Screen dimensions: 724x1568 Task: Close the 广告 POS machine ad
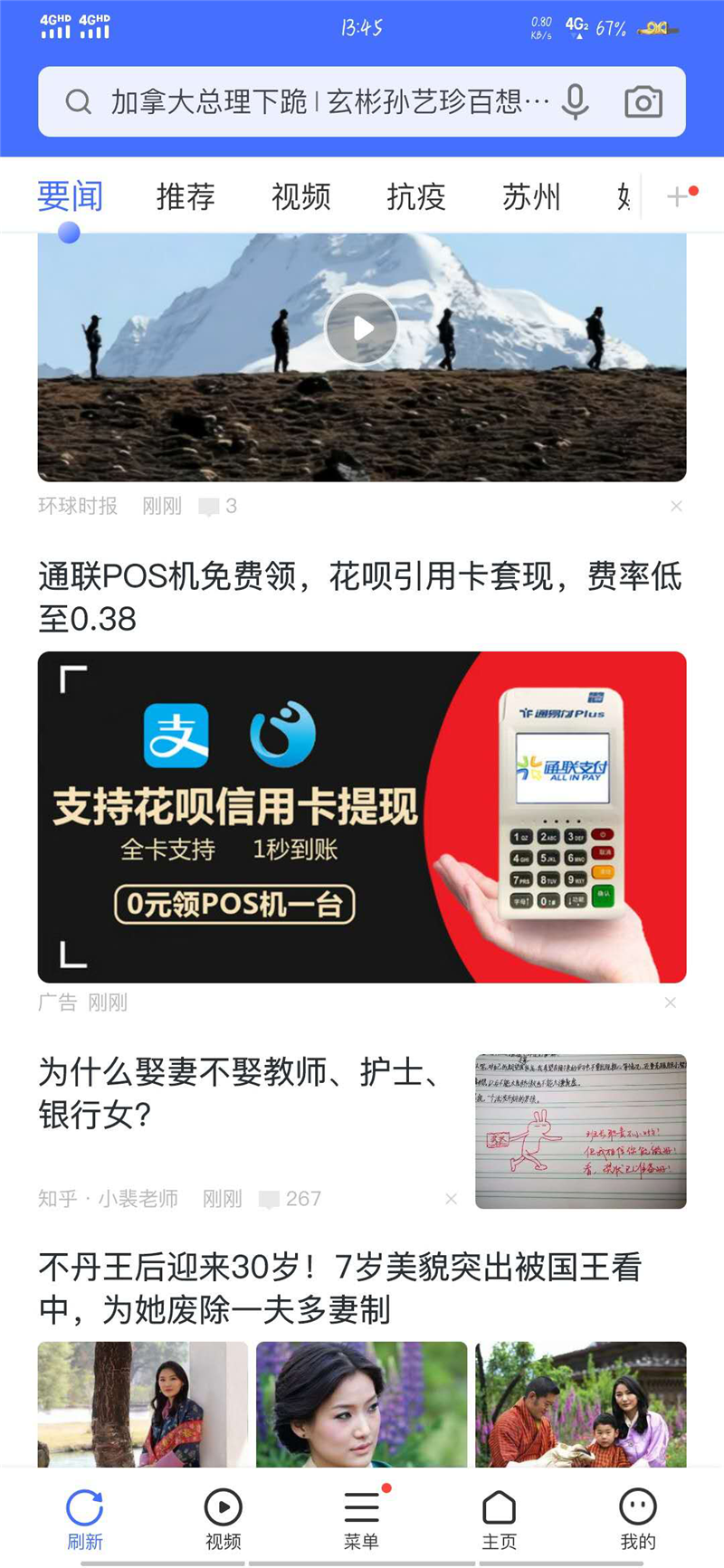(670, 1003)
